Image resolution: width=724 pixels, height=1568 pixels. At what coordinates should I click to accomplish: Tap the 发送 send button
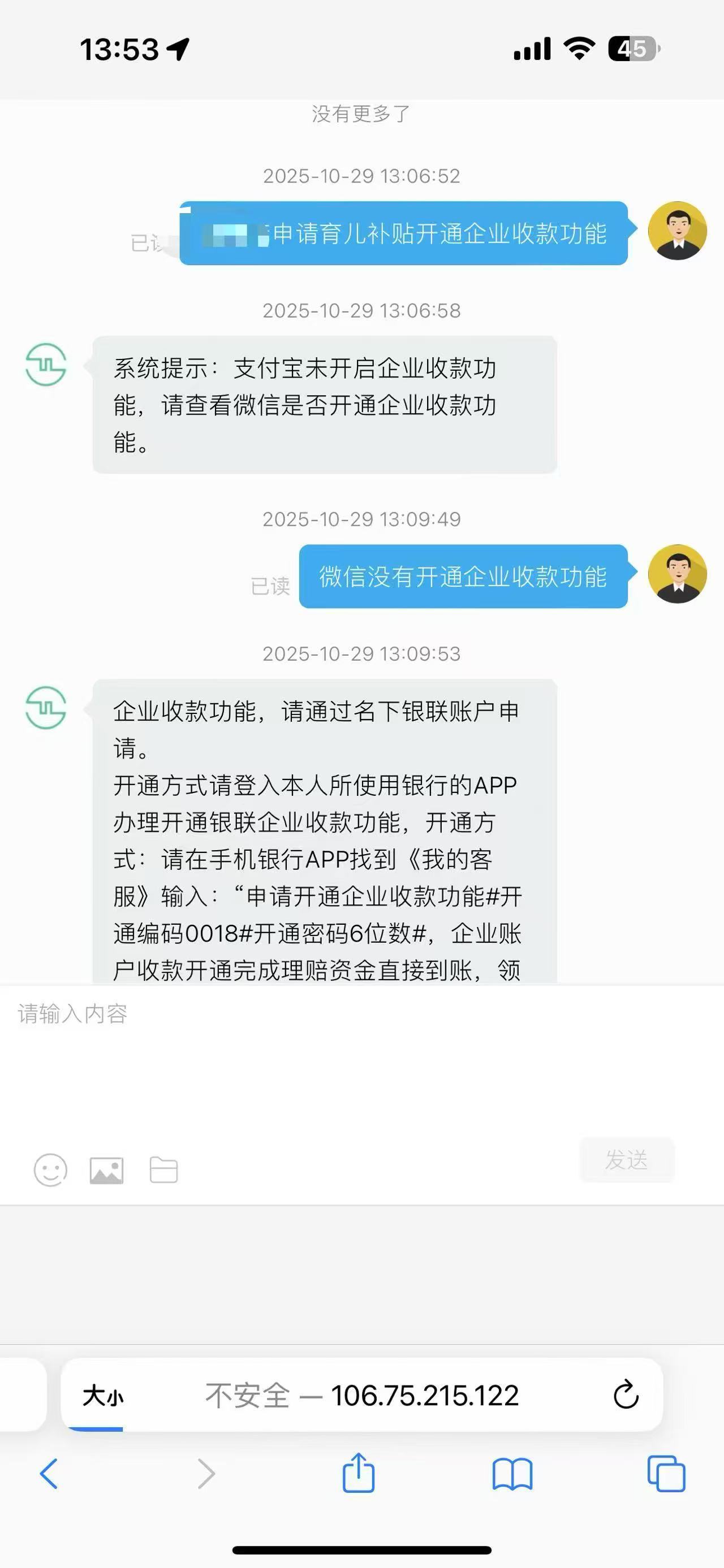(x=627, y=1159)
